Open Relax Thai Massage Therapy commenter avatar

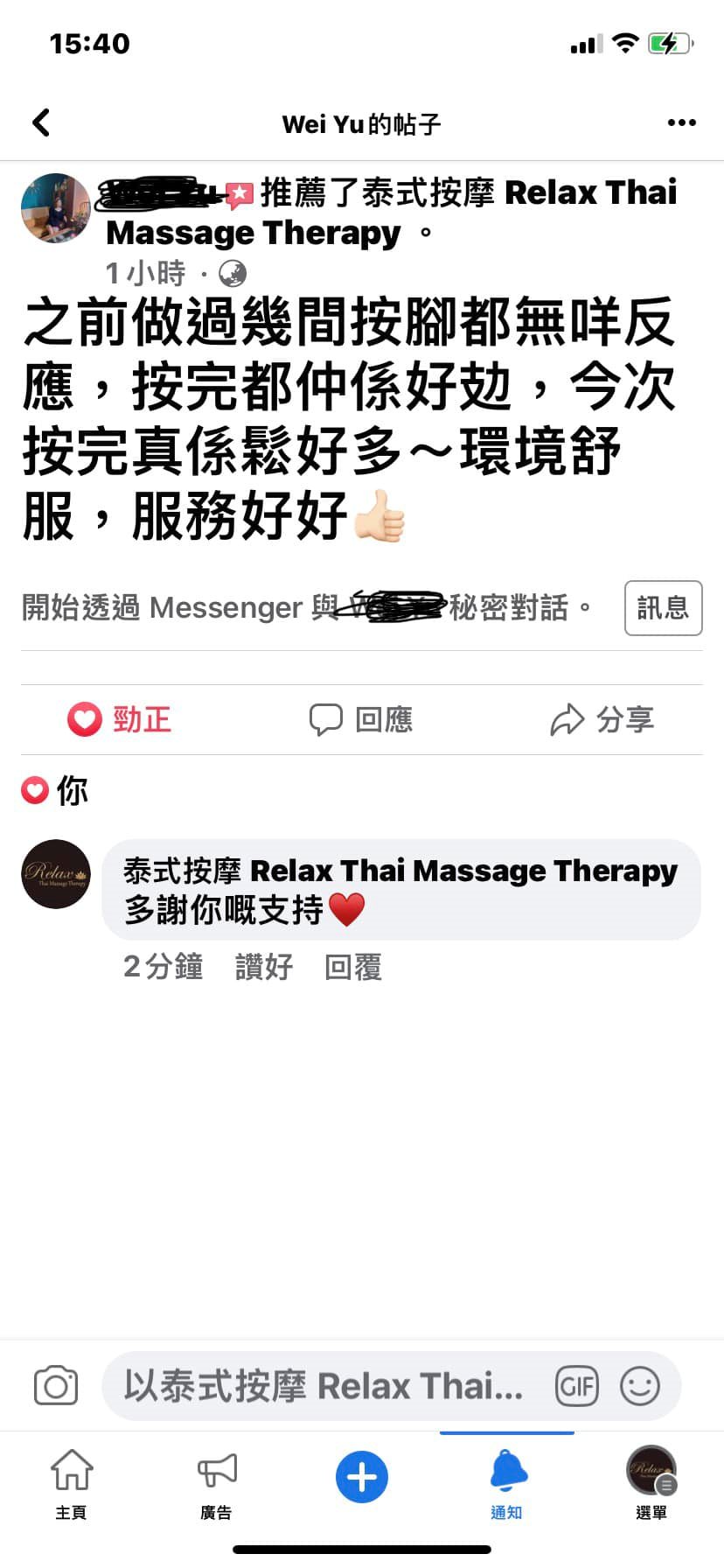click(56, 874)
